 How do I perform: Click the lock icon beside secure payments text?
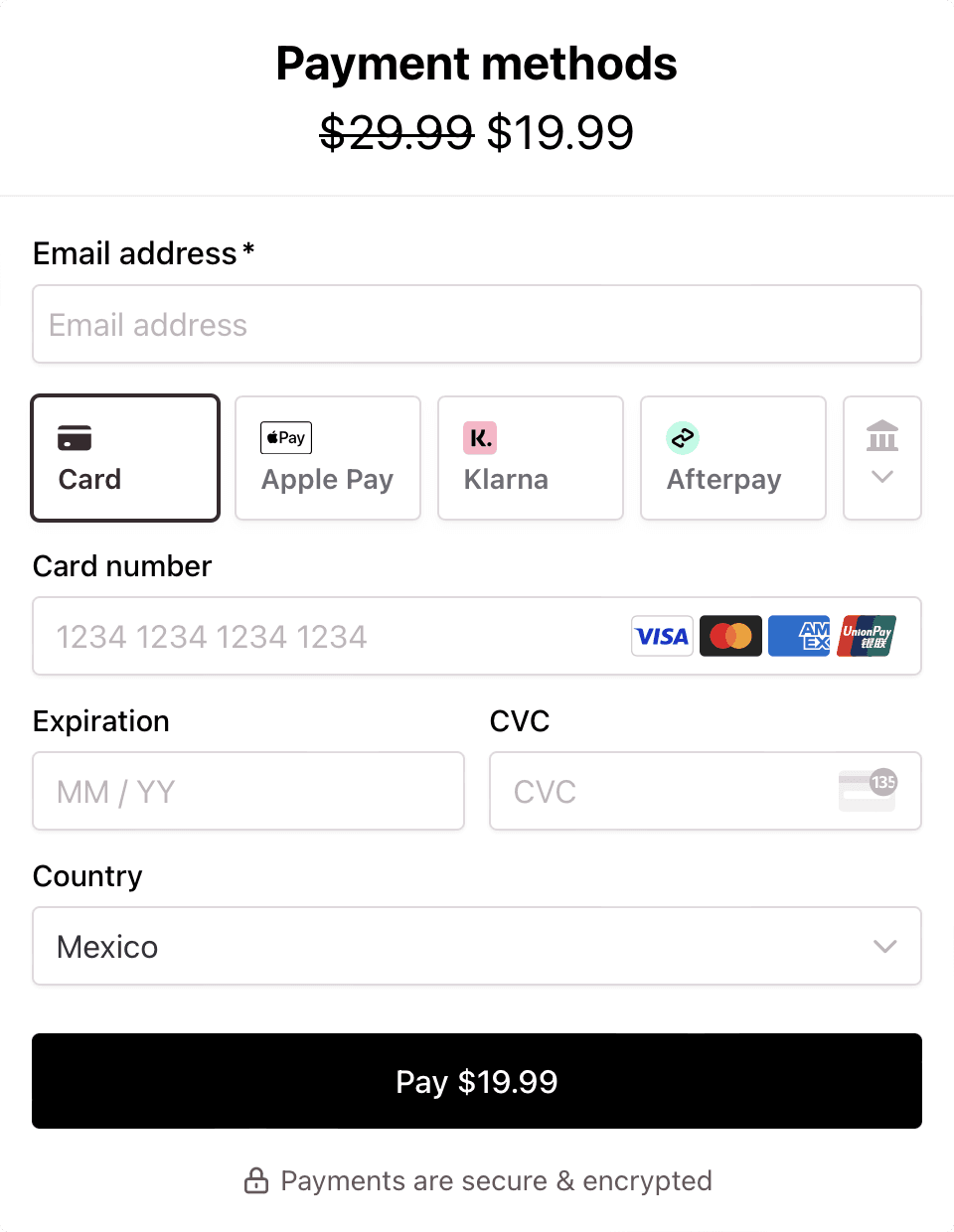[x=257, y=1180]
